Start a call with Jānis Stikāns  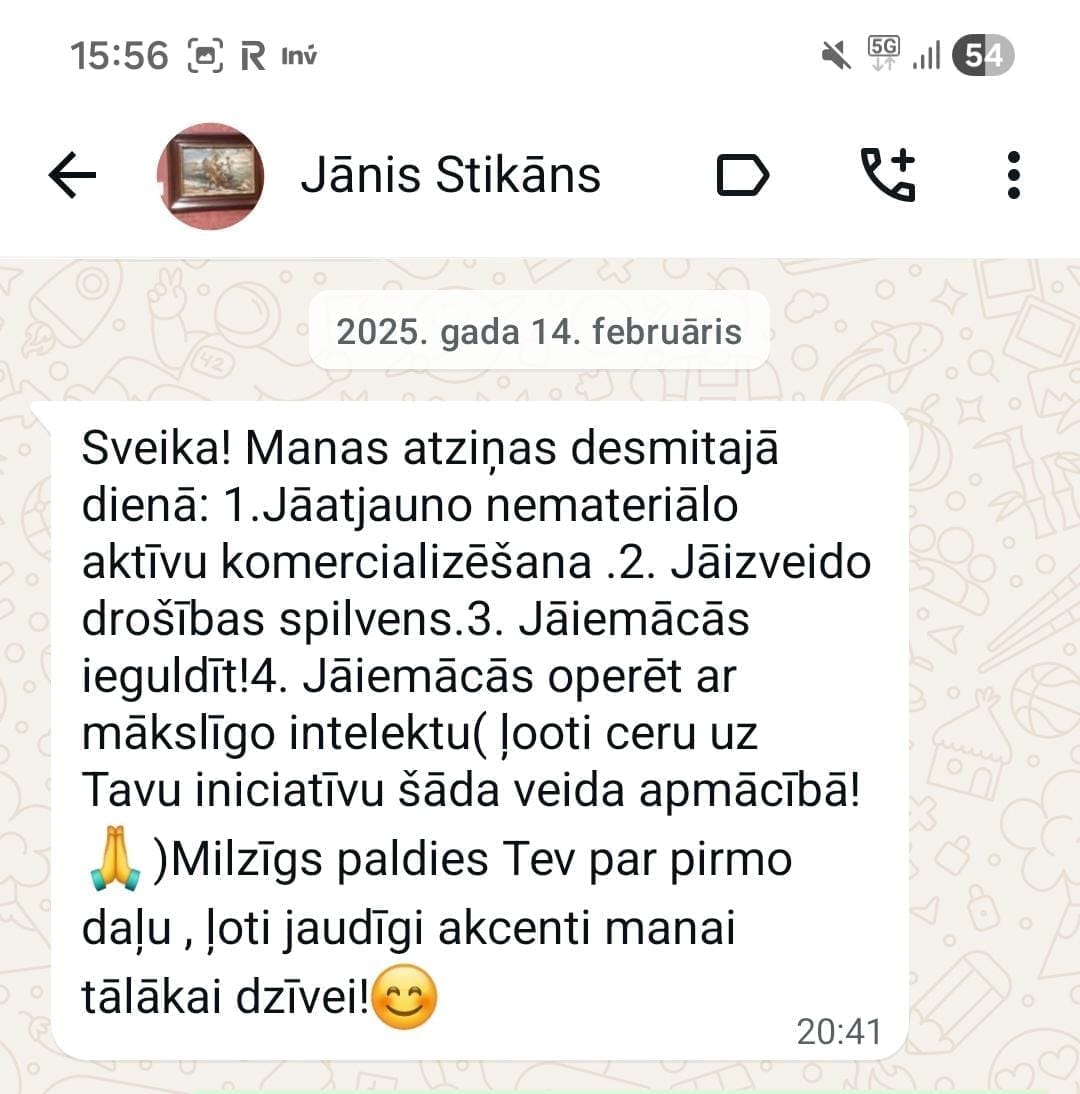888,174
